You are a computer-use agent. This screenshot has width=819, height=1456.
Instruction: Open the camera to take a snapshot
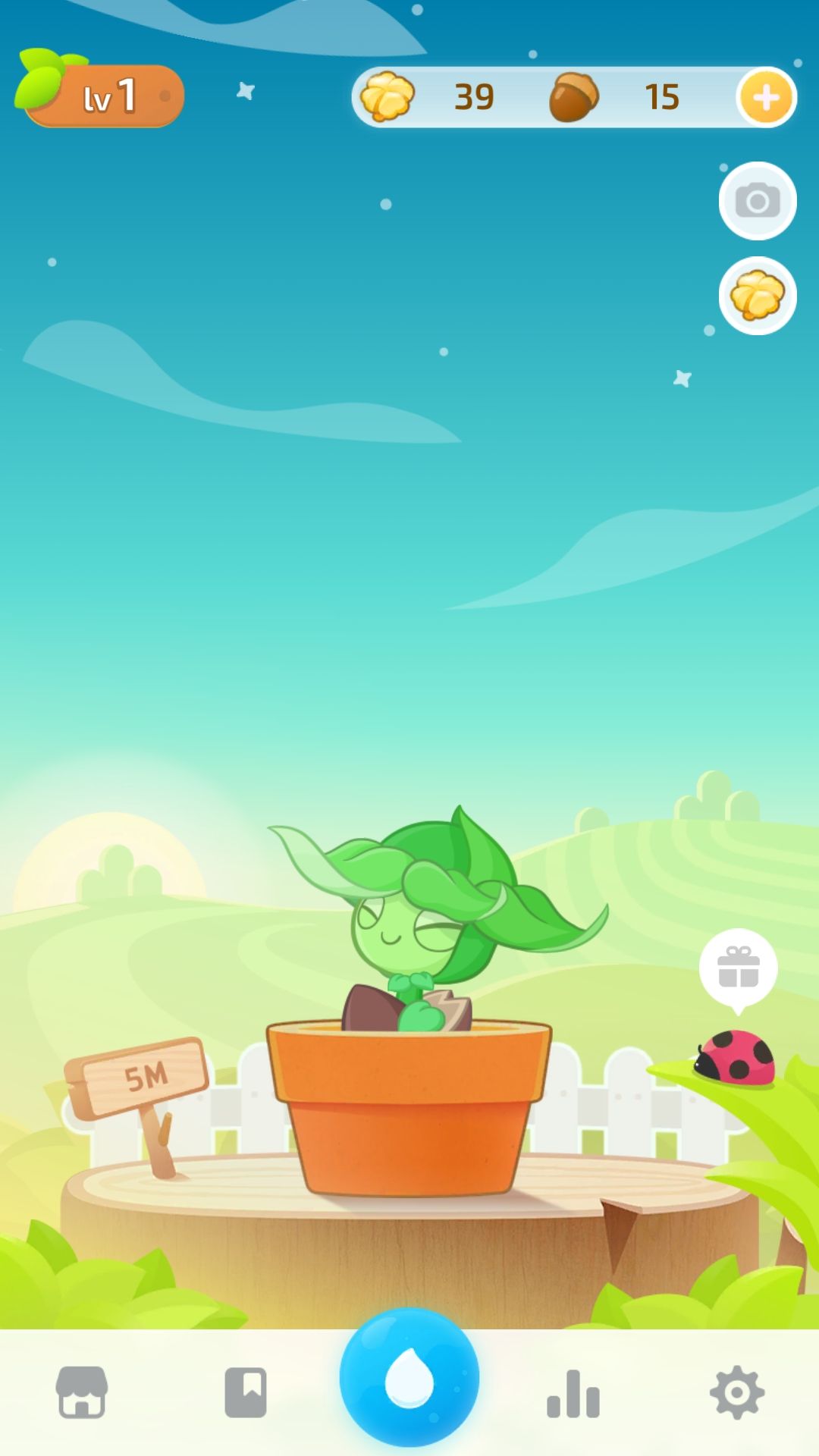(757, 201)
